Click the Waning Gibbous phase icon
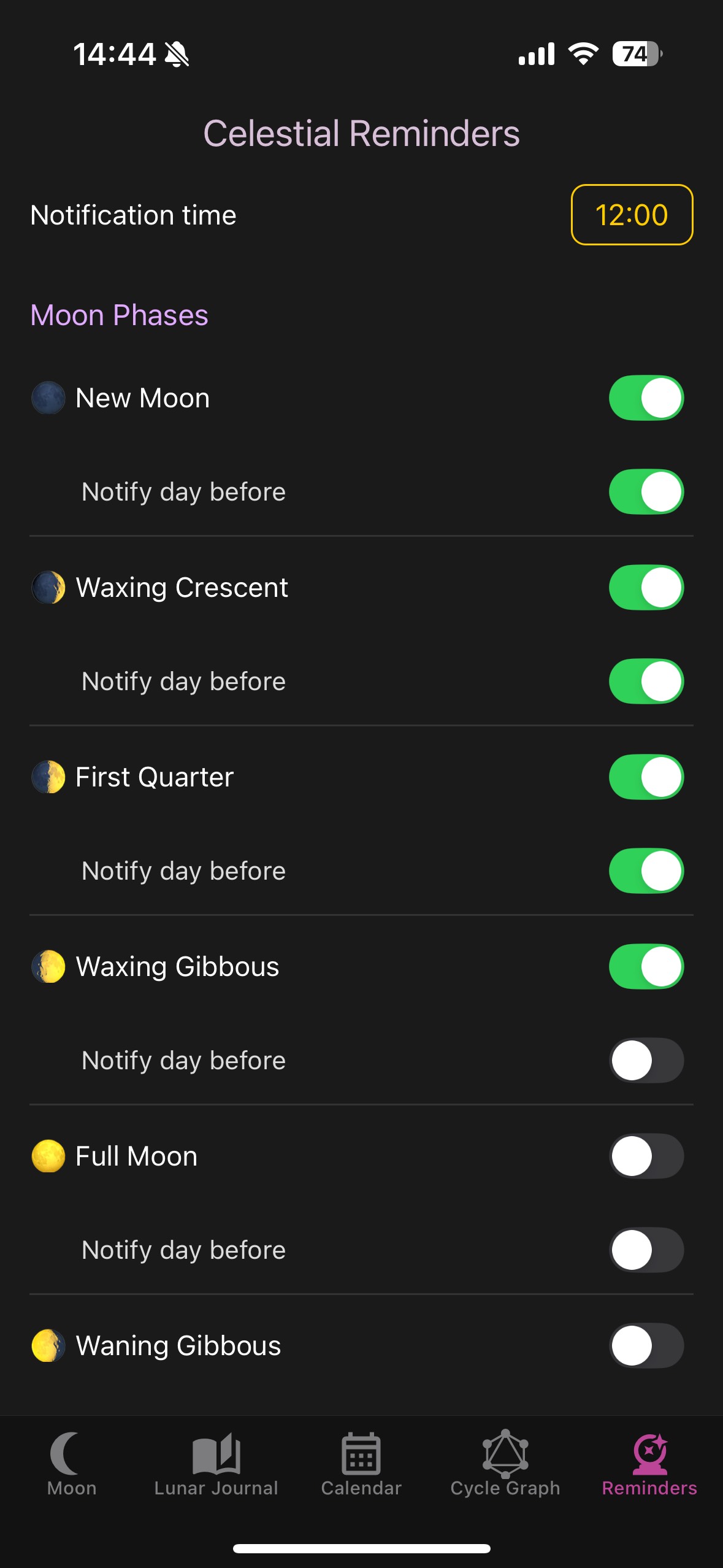The width and height of the screenshot is (723, 1568). pos(48,1345)
